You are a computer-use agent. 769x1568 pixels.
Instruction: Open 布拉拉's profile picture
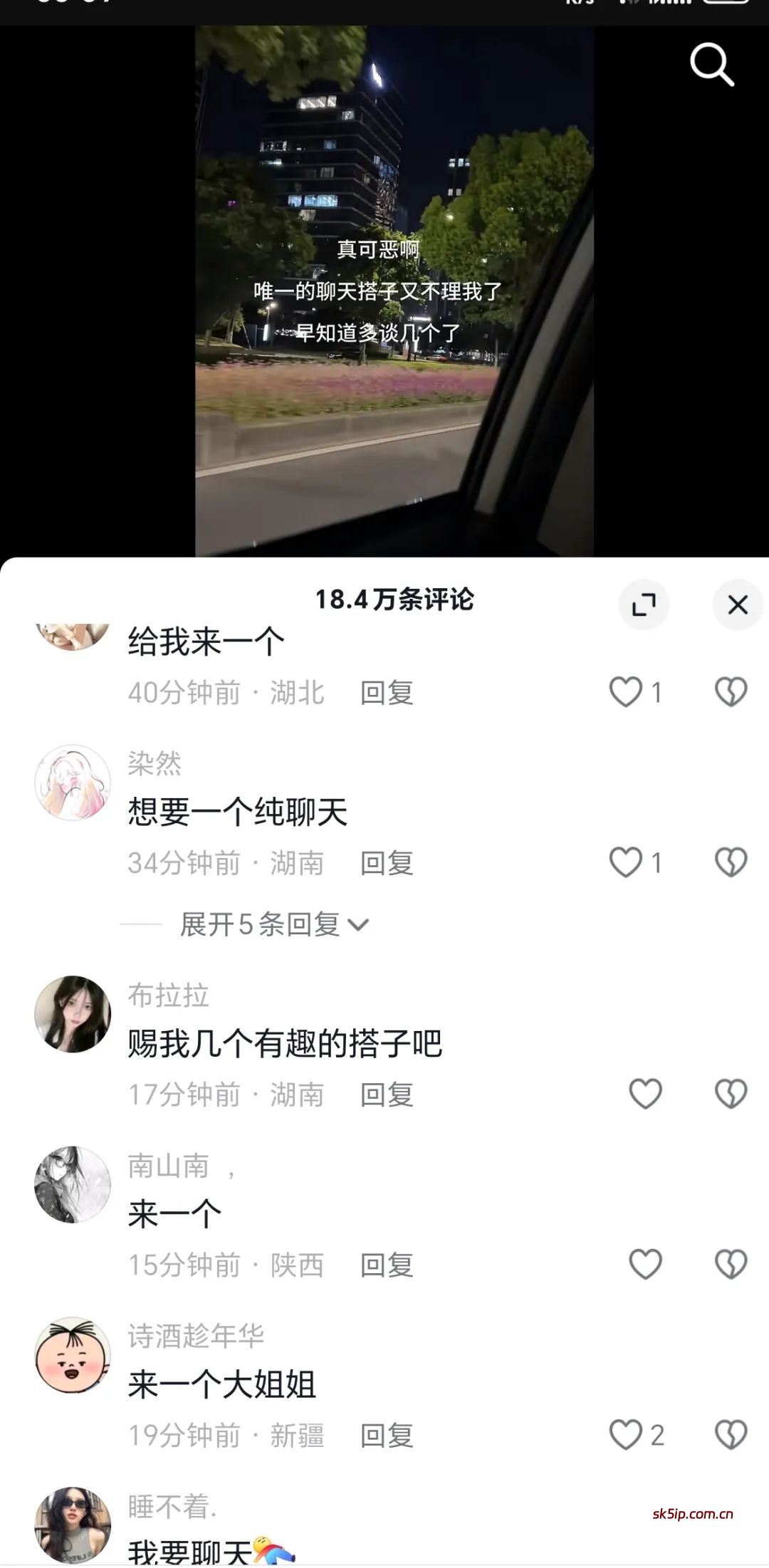73,1014
